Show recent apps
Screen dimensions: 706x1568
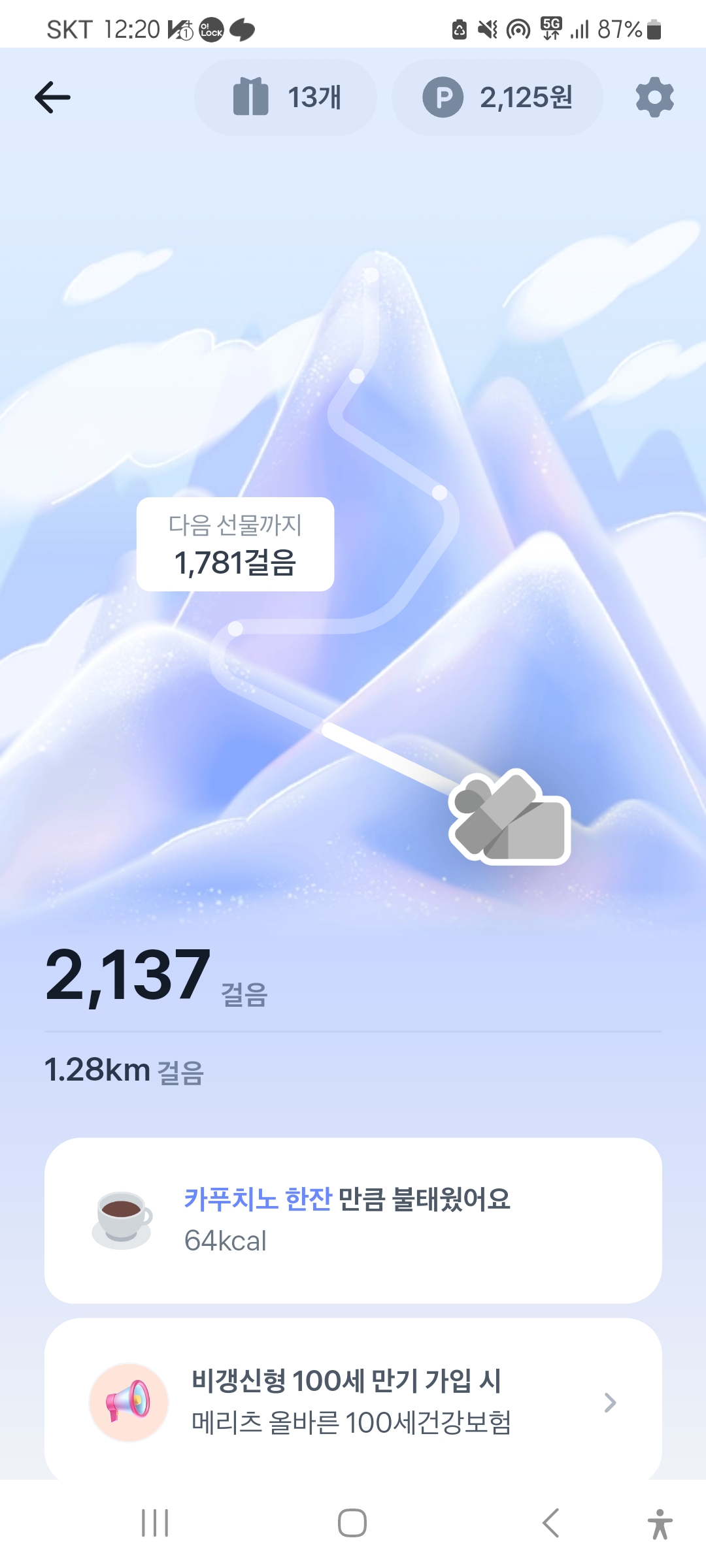pyautogui.click(x=155, y=1523)
